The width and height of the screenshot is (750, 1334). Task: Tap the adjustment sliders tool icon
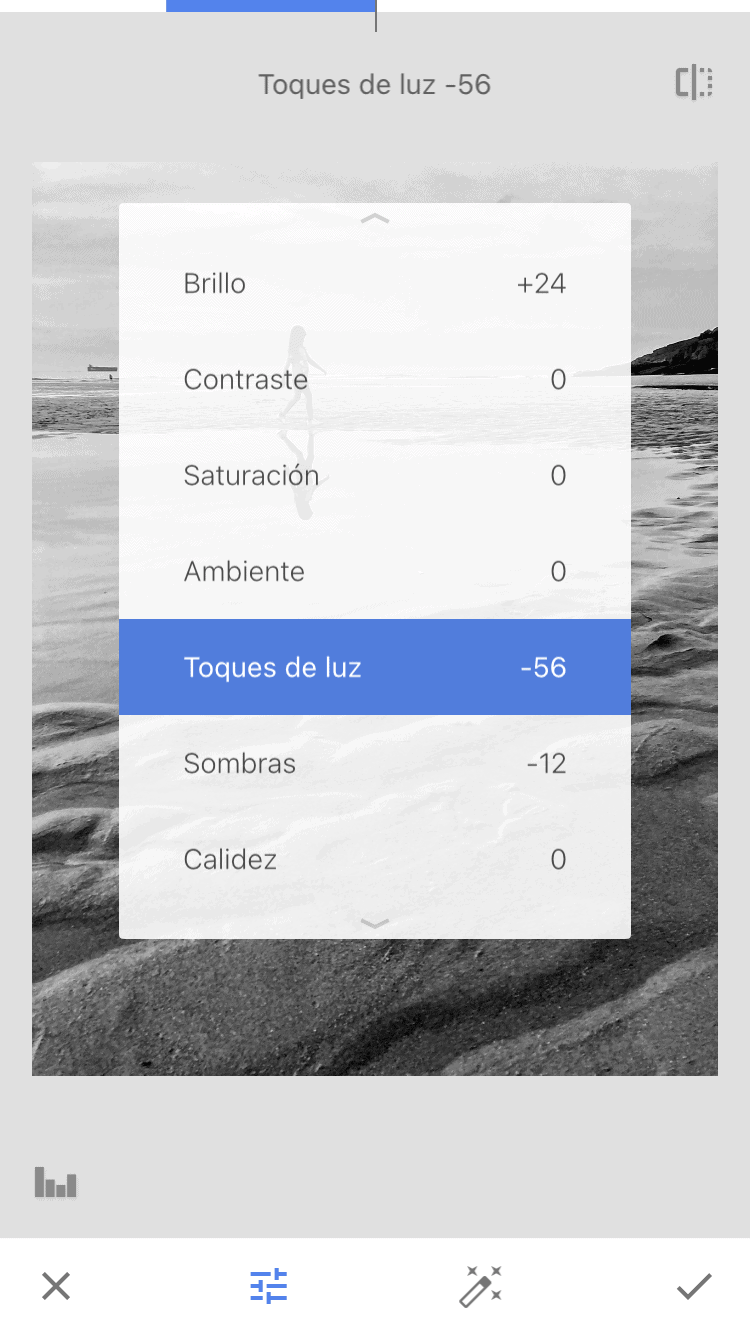(268, 1286)
